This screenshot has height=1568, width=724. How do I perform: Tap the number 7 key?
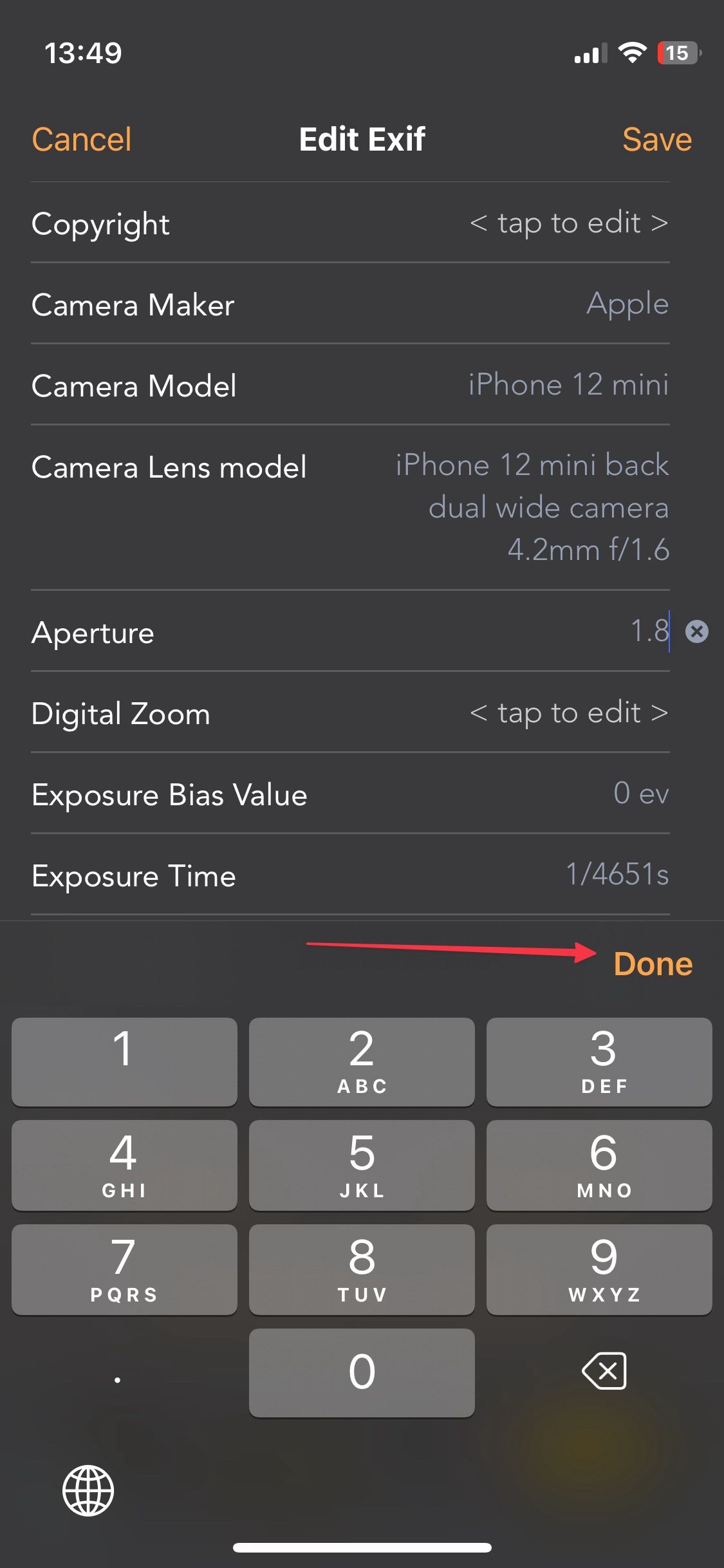coord(124,1268)
